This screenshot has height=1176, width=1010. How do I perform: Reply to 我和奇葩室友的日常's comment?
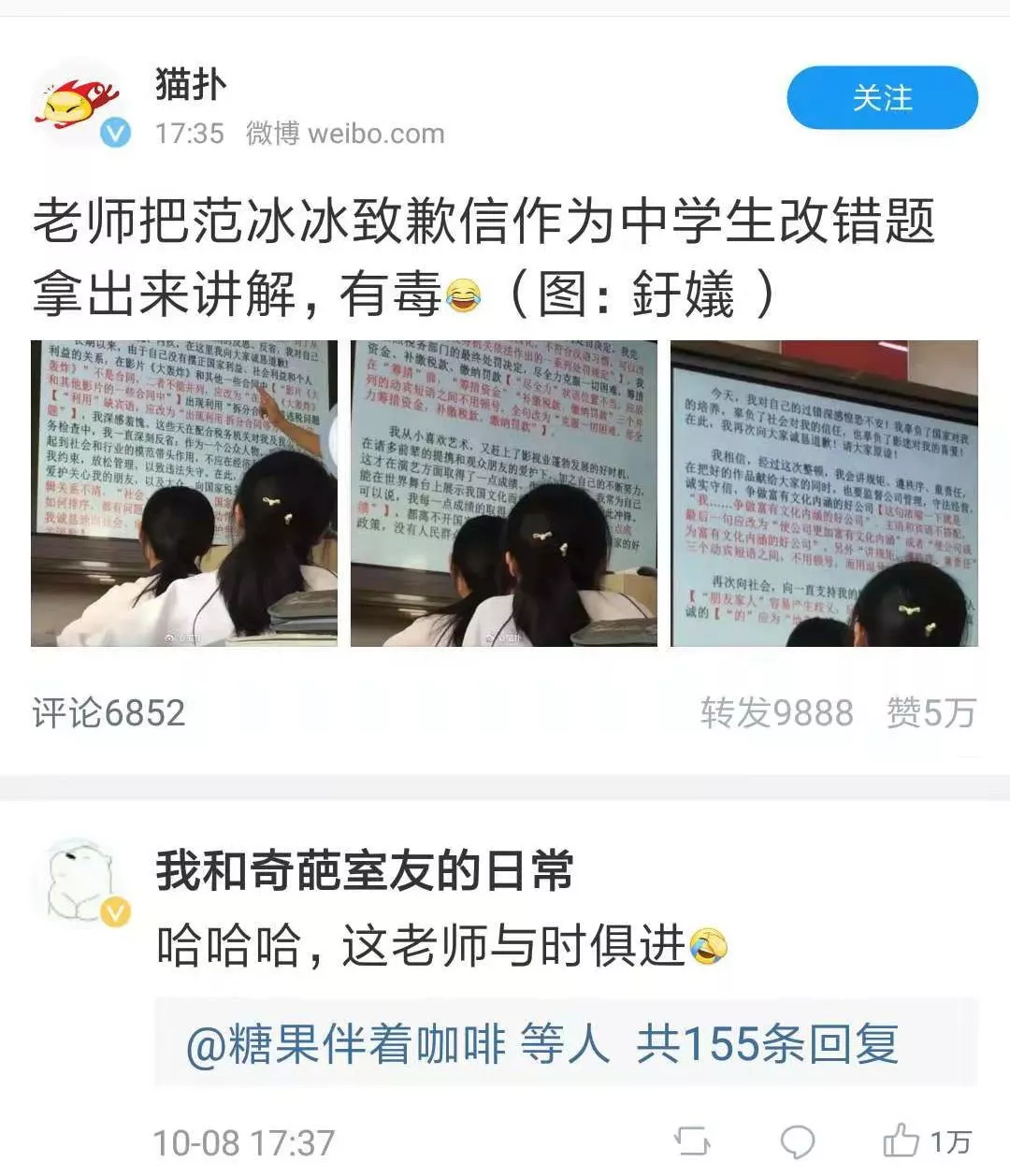(798, 1141)
